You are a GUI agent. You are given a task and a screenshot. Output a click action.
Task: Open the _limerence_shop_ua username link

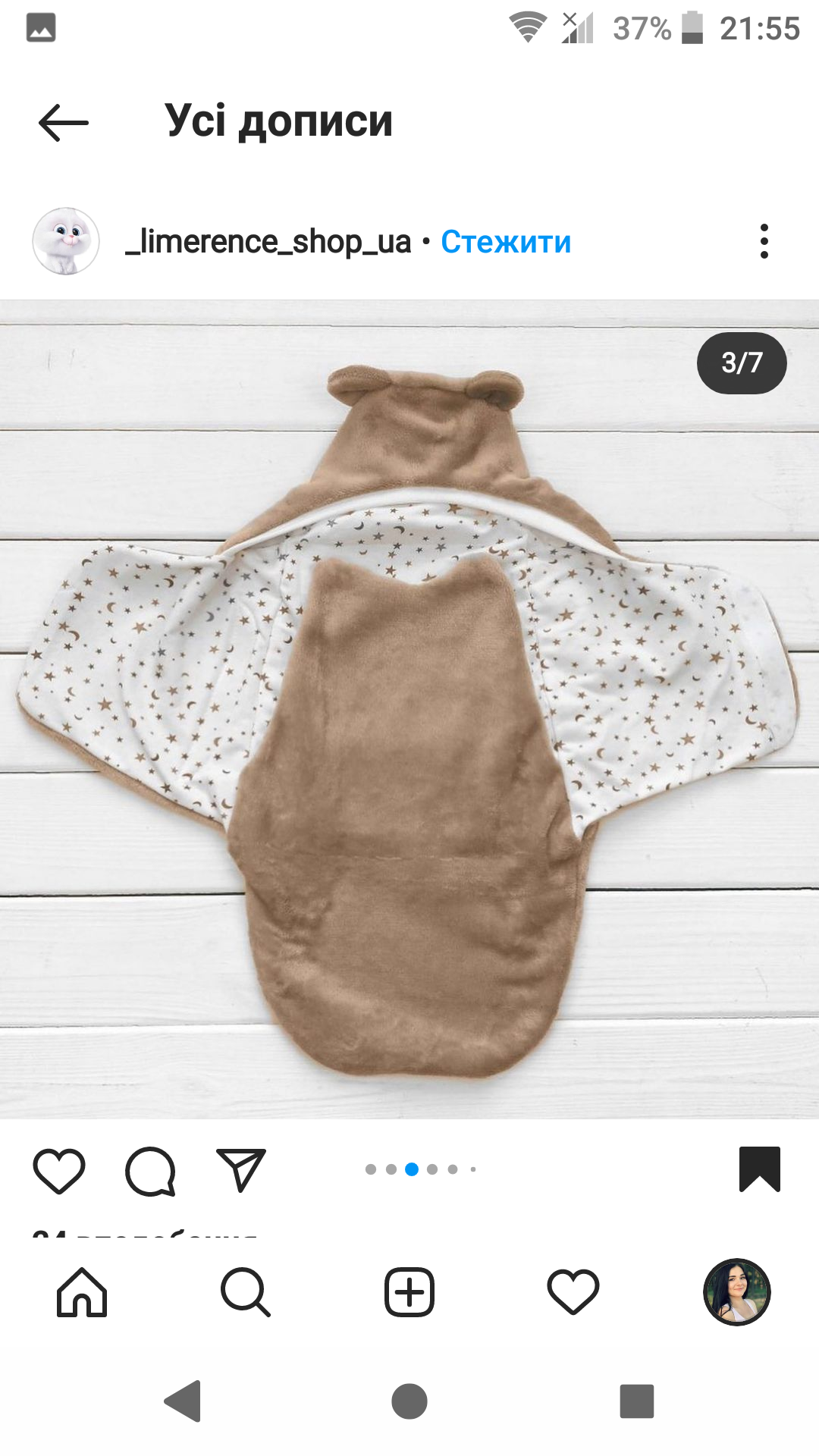click(x=268, y=242)
